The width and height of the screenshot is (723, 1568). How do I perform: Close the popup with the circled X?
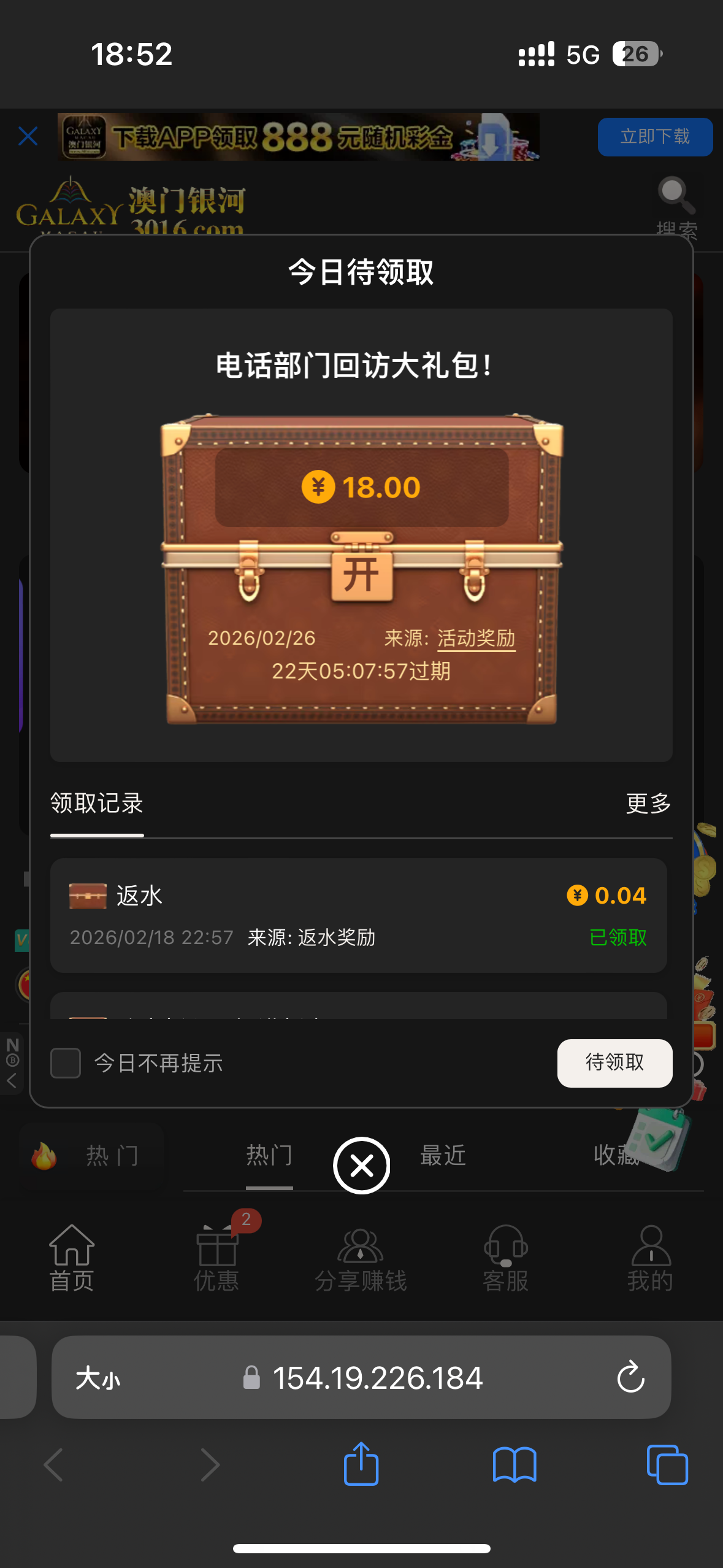tap(361, 1165)
